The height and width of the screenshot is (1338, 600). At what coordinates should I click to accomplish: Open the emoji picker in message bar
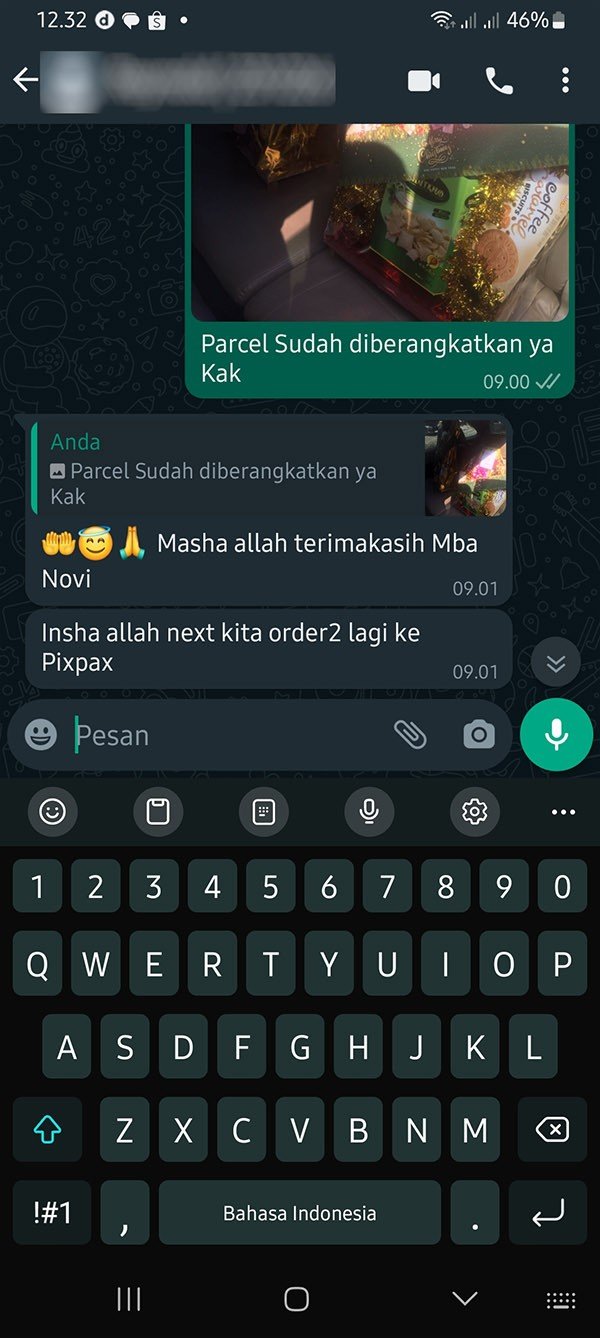pos(41,735)
